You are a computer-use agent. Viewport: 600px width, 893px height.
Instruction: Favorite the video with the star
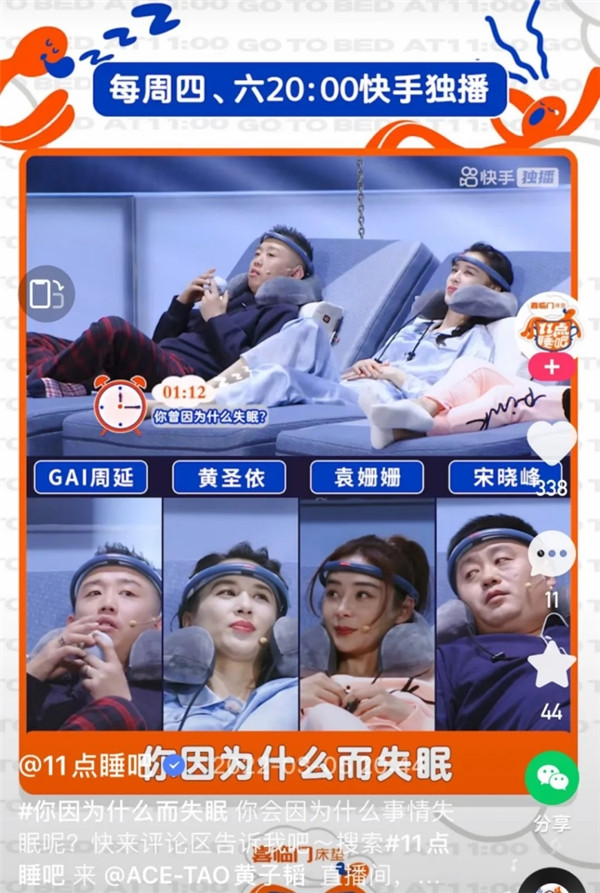point(551,666)
